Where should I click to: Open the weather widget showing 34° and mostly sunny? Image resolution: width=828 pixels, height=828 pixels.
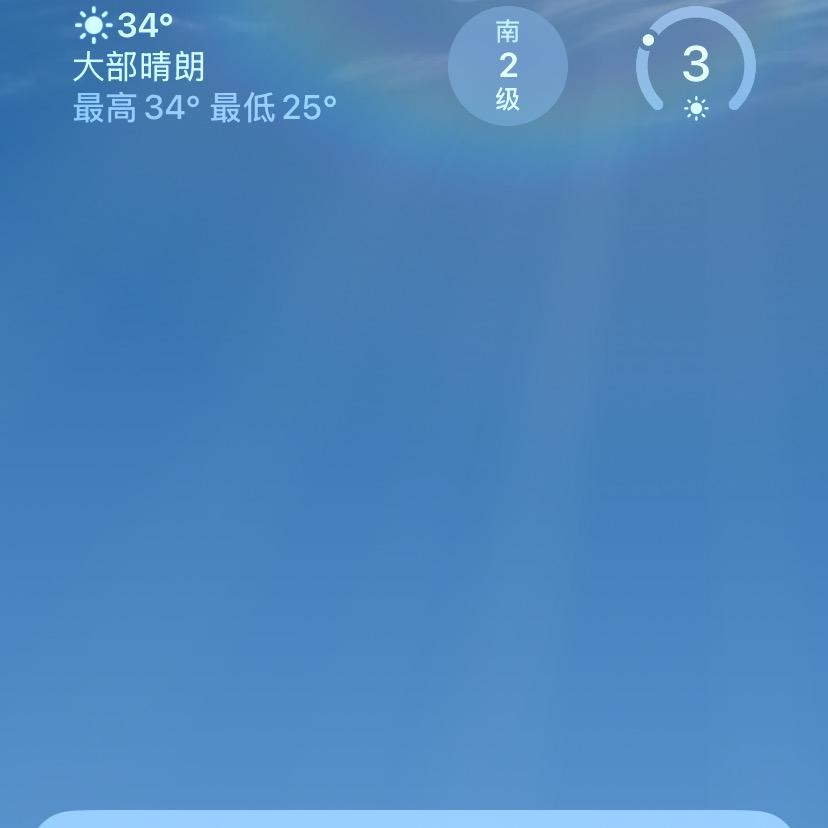click(x=205, y=67)
